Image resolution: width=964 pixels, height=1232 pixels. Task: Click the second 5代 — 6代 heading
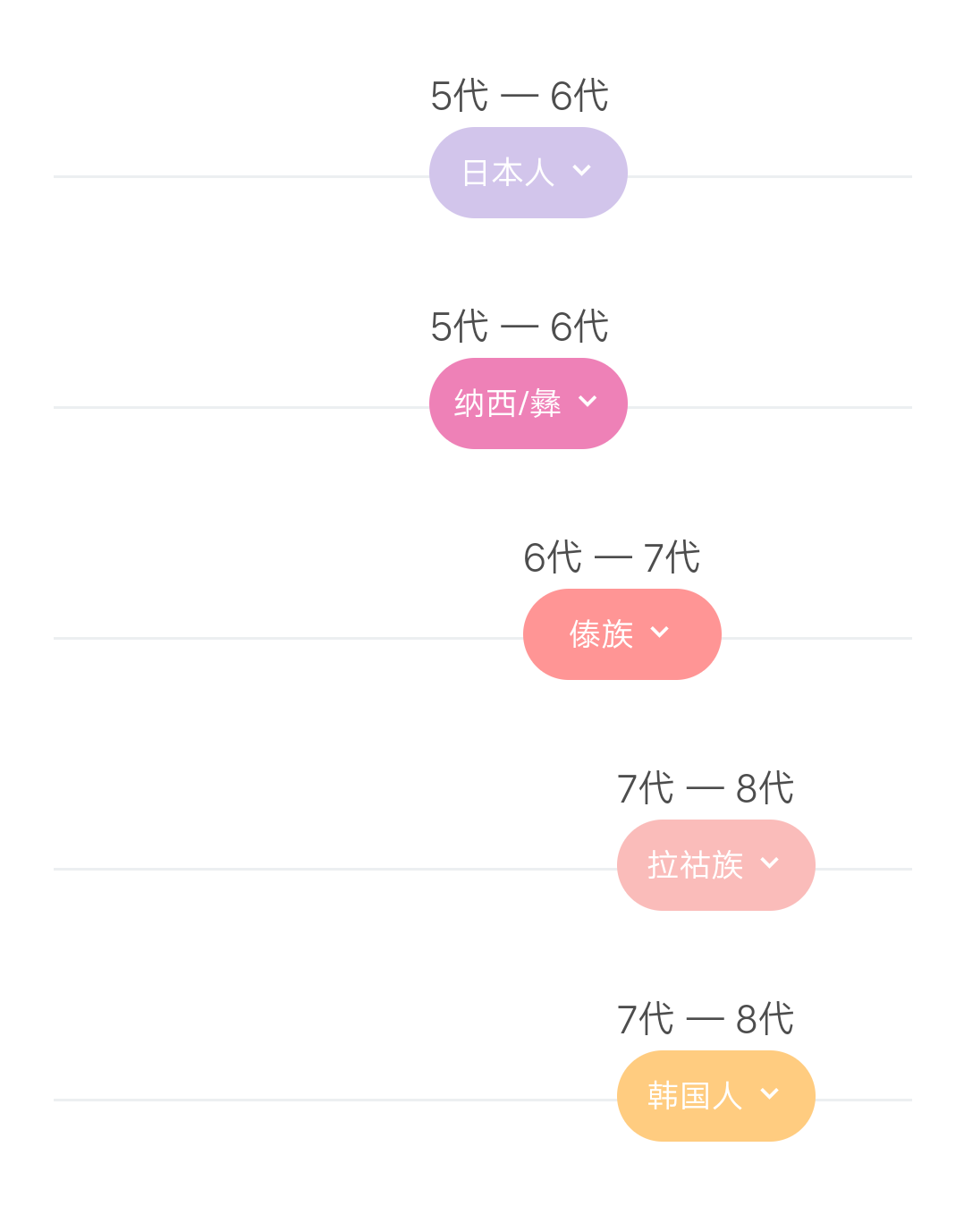(520, 327)
